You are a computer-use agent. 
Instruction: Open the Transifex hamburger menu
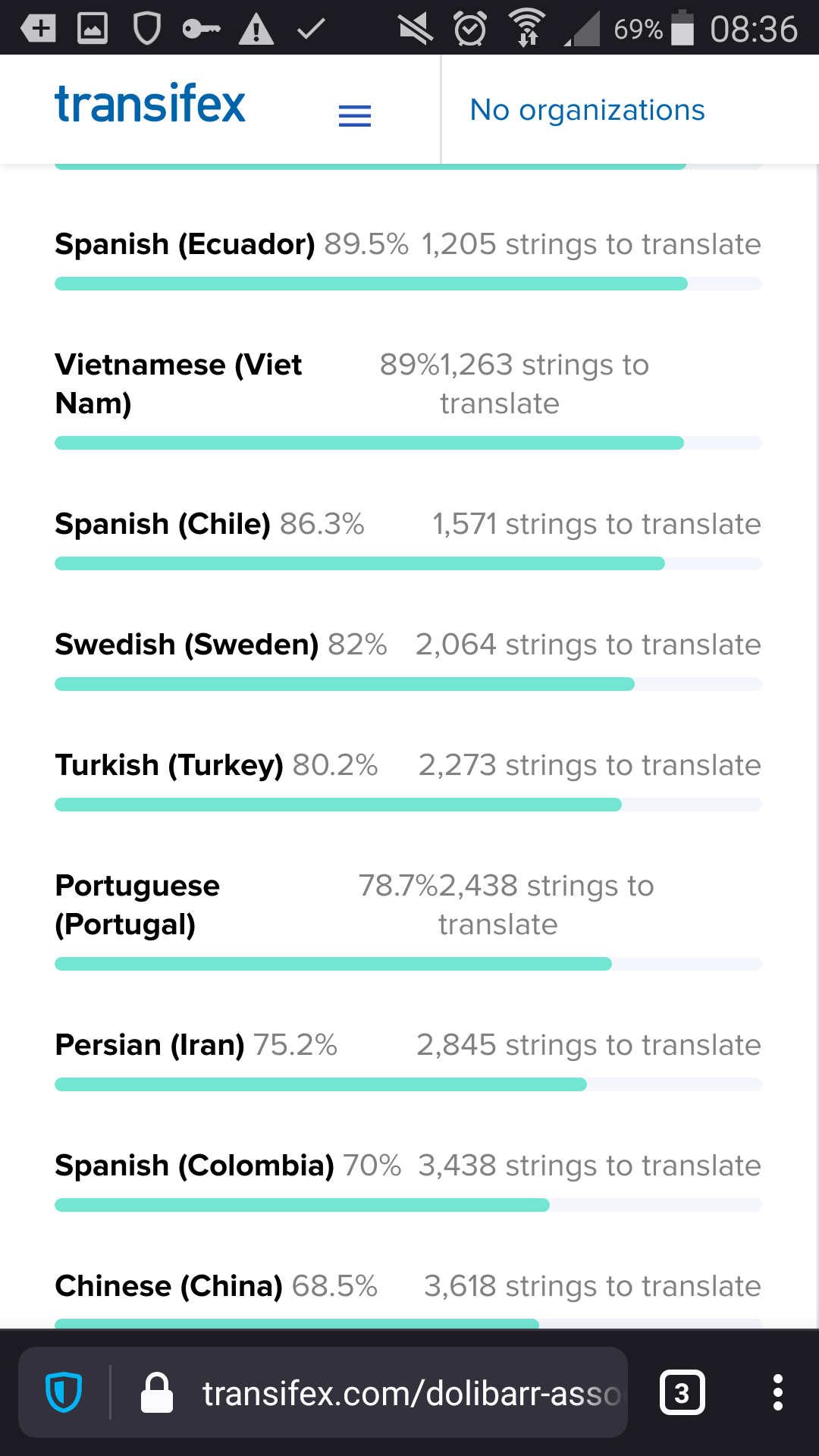[354, 115]
